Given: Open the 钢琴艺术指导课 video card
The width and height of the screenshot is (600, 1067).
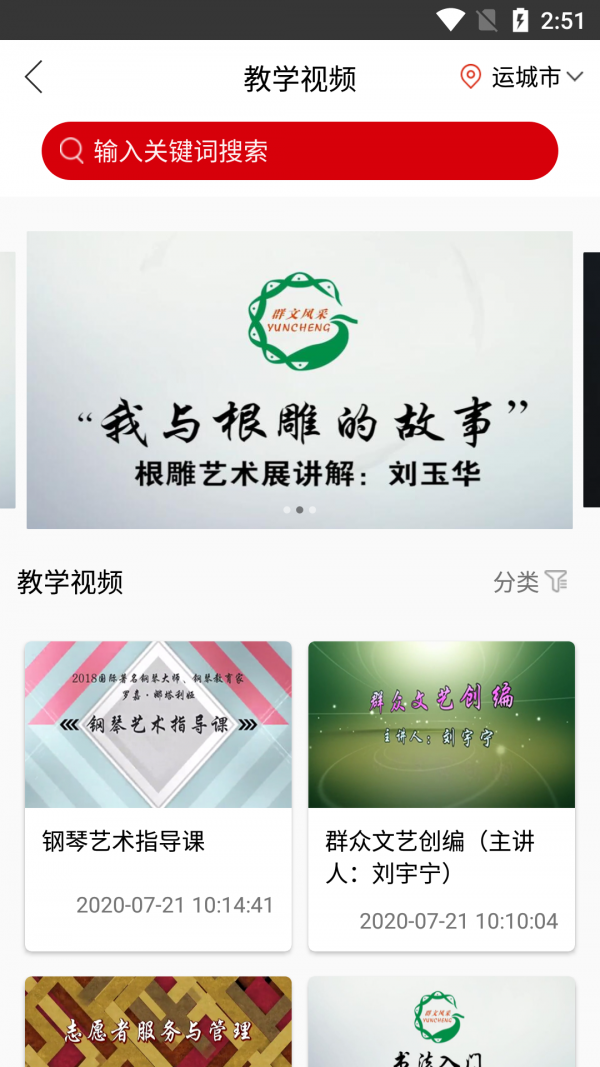Looking at the screenshot, I should click(158, 795).
